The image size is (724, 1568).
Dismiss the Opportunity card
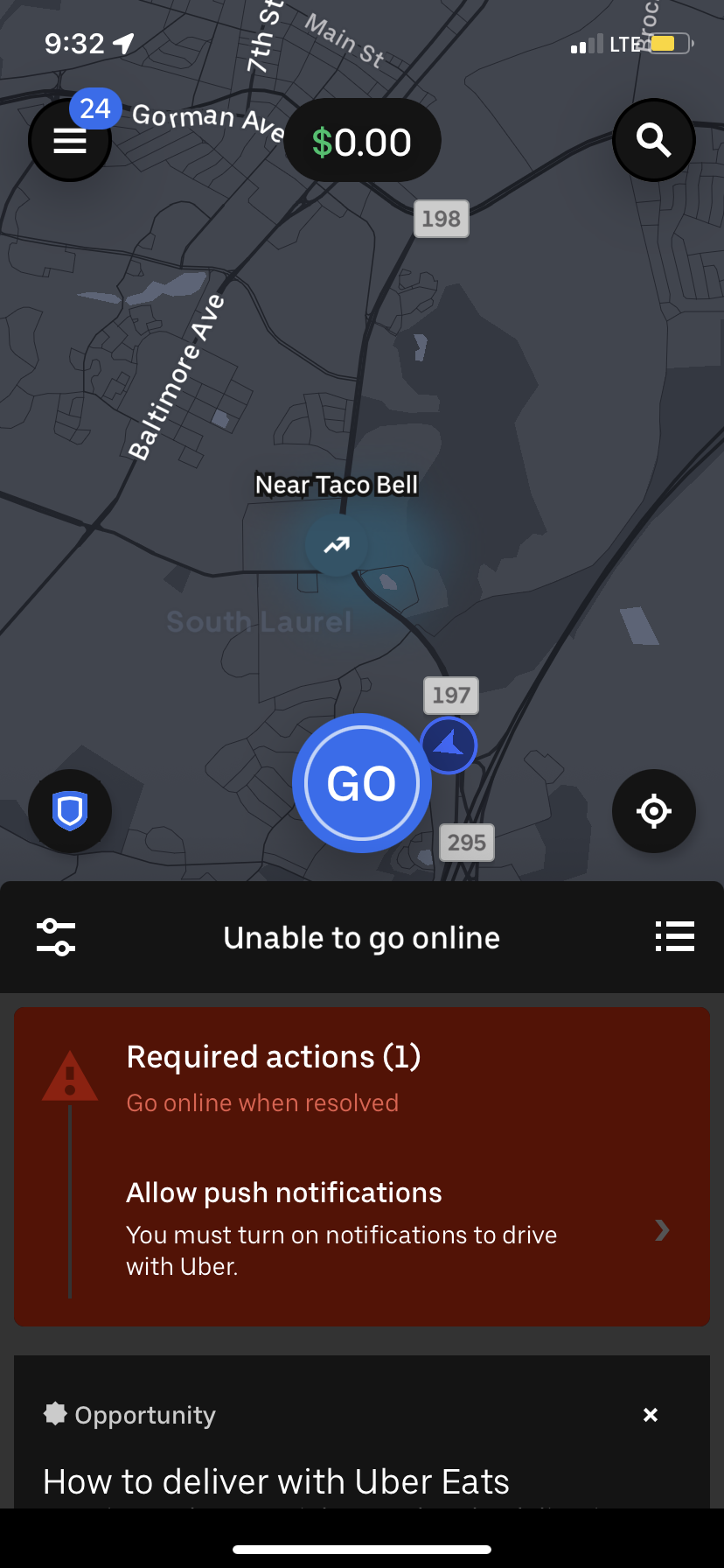coord(651,1415)
